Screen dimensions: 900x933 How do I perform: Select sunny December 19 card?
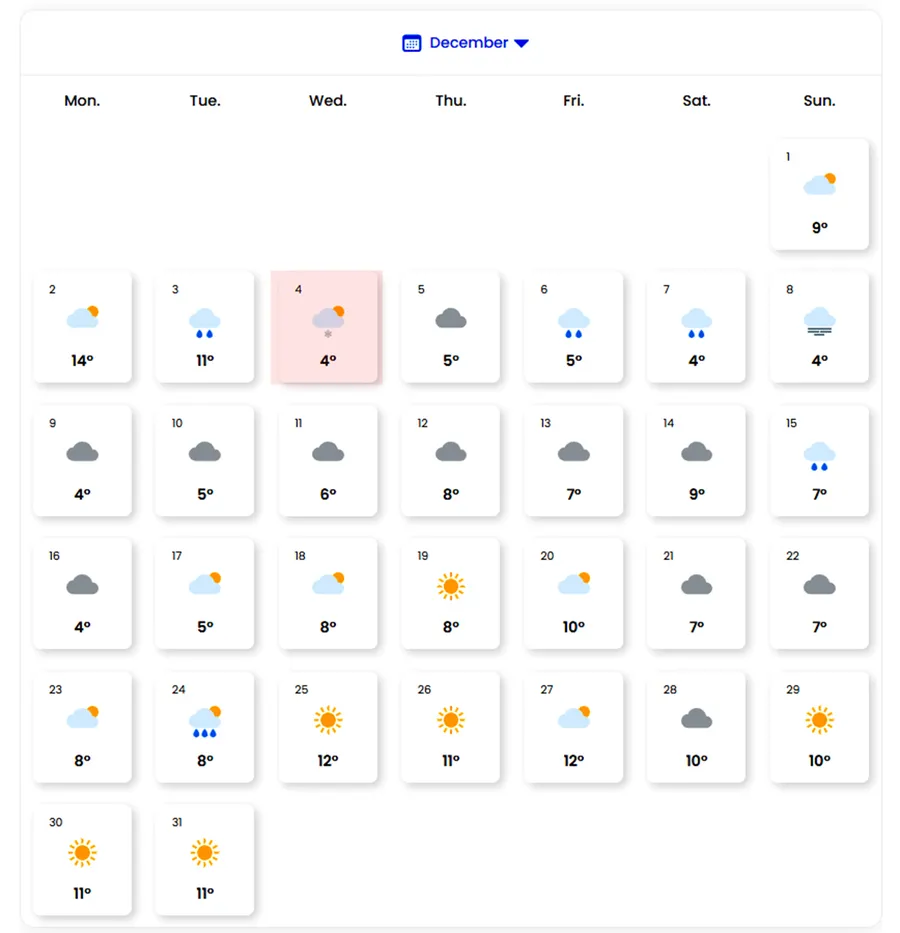coord(451,594)
